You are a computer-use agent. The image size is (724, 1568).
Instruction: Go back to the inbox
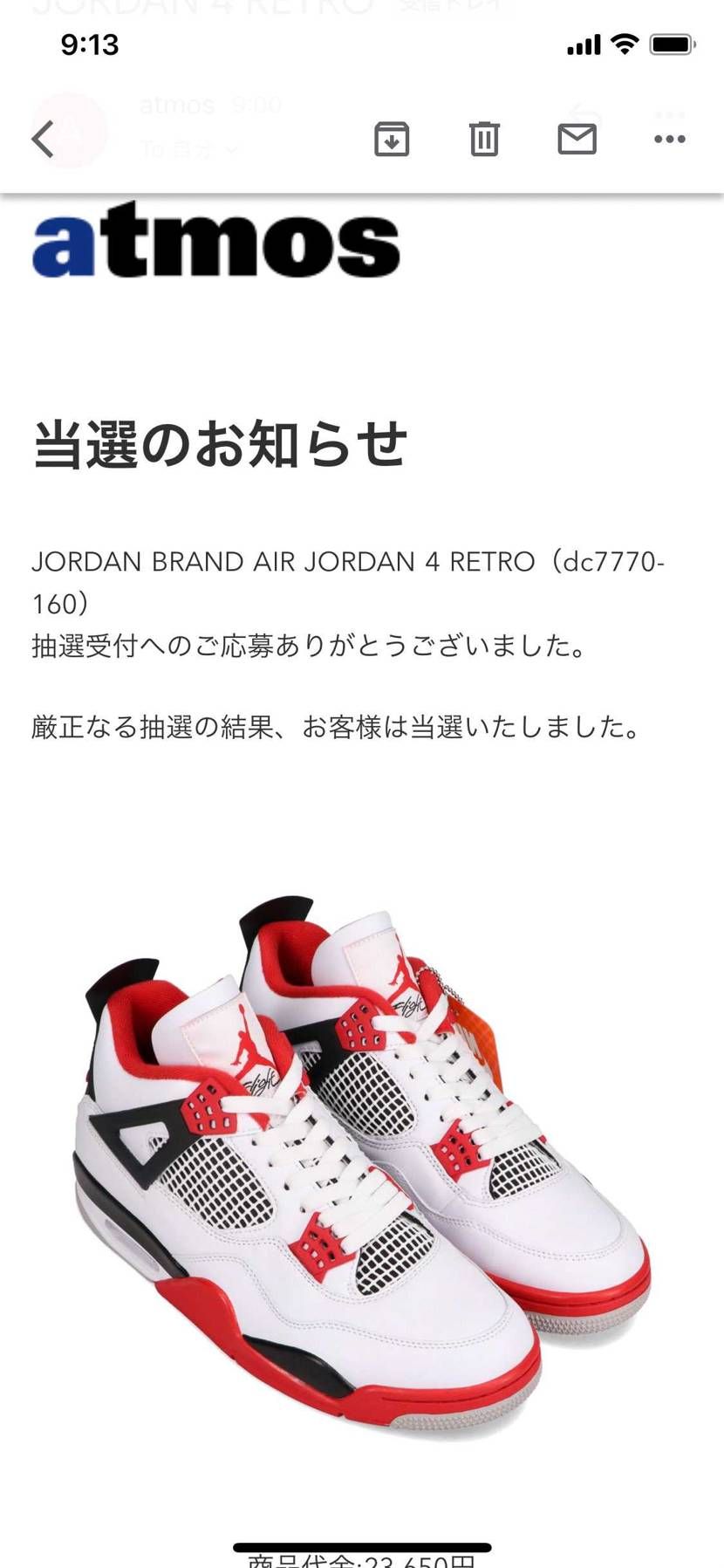click(x=42, y=139)
